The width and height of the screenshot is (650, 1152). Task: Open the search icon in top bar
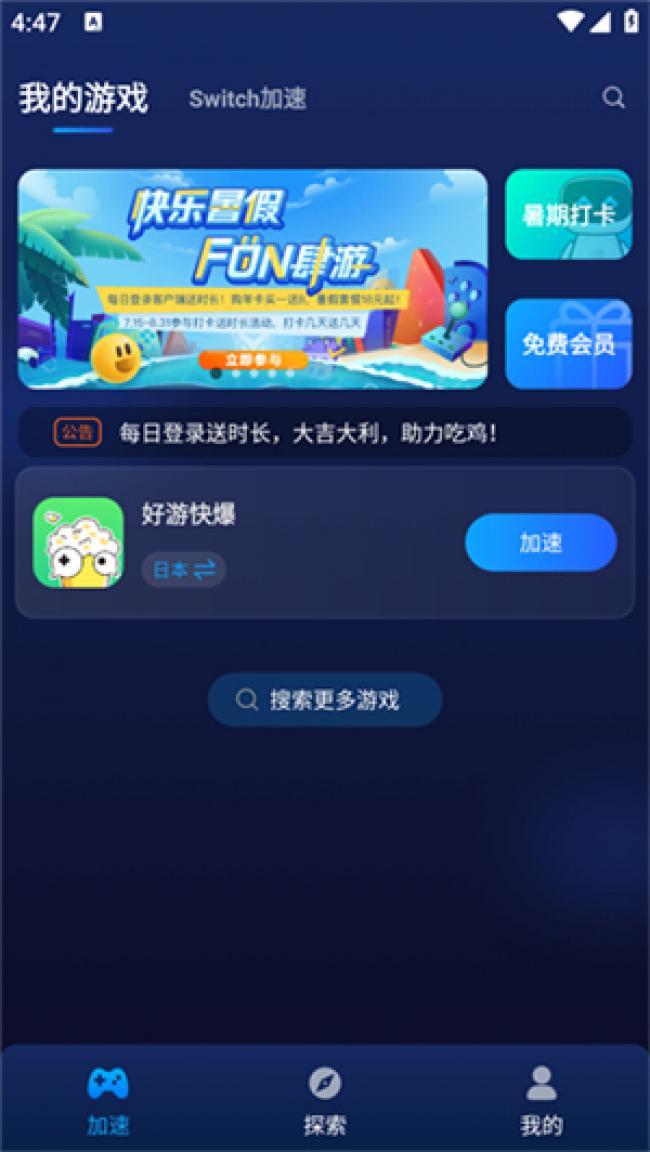click(x=613, y=97)
